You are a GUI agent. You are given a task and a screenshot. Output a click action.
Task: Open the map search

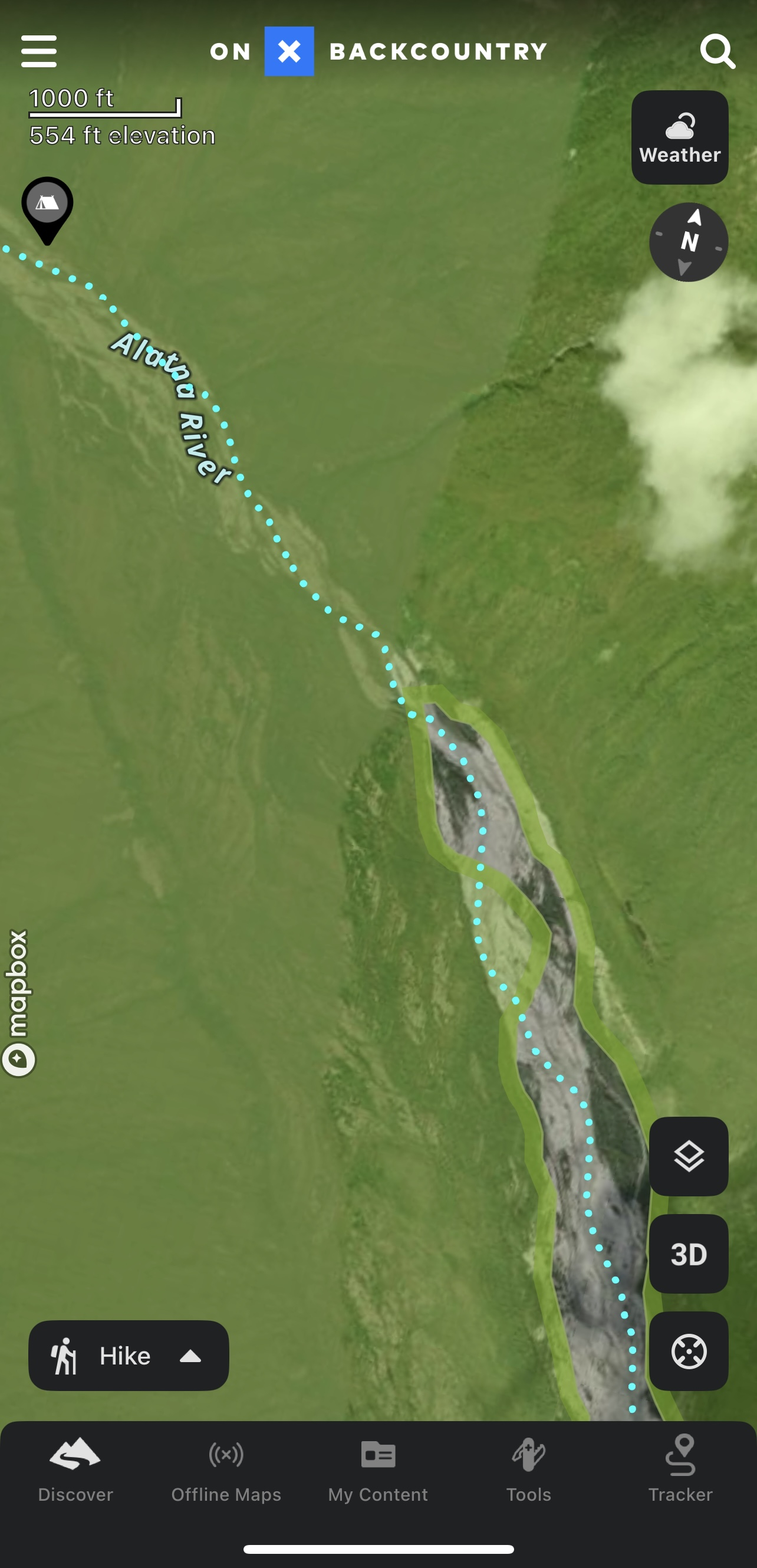click(x=717, y=51)
